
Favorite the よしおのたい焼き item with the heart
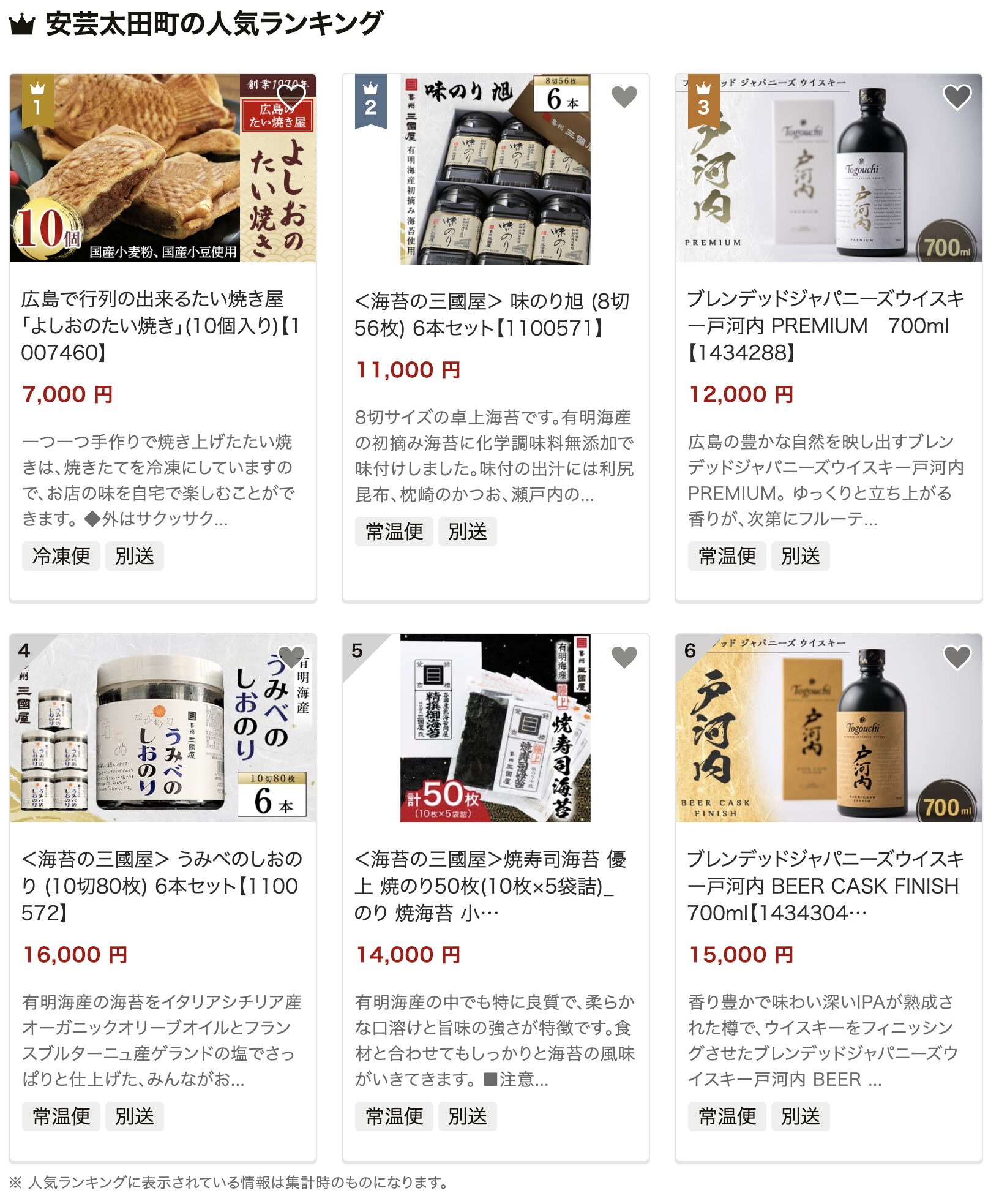point(291,97)
